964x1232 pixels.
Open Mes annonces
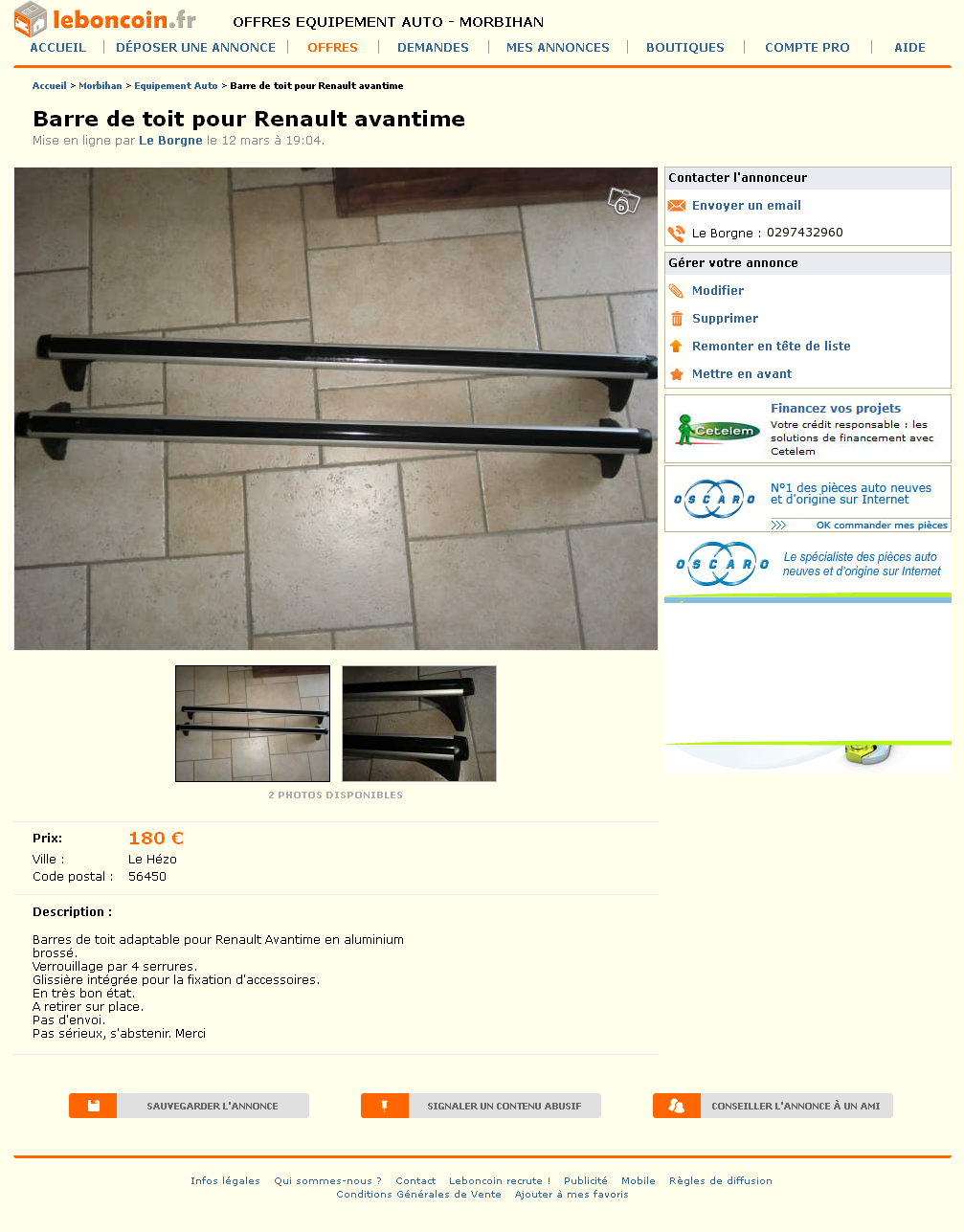click(557, 47)
